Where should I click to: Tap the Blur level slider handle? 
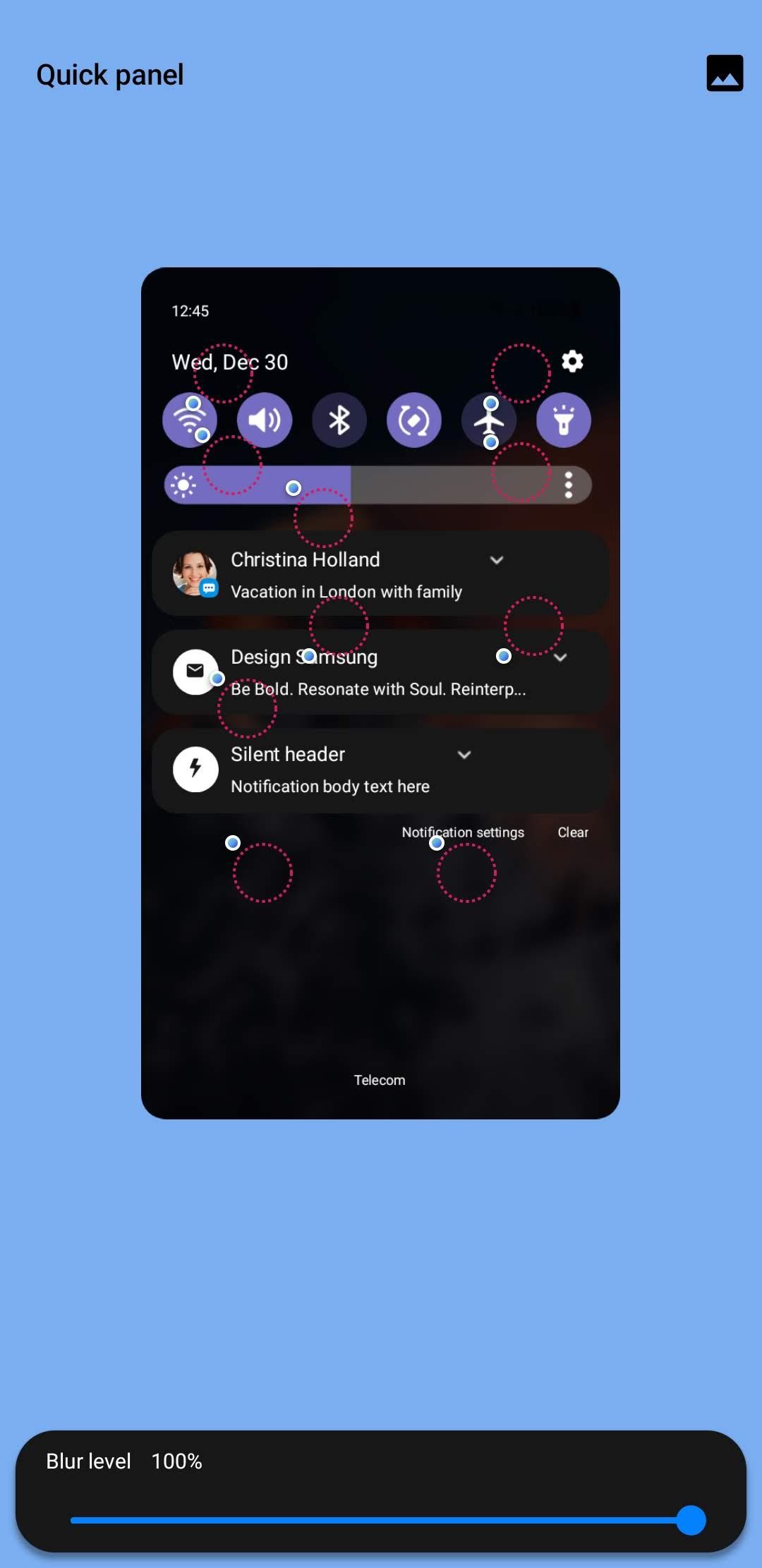tap(691, 1520)
